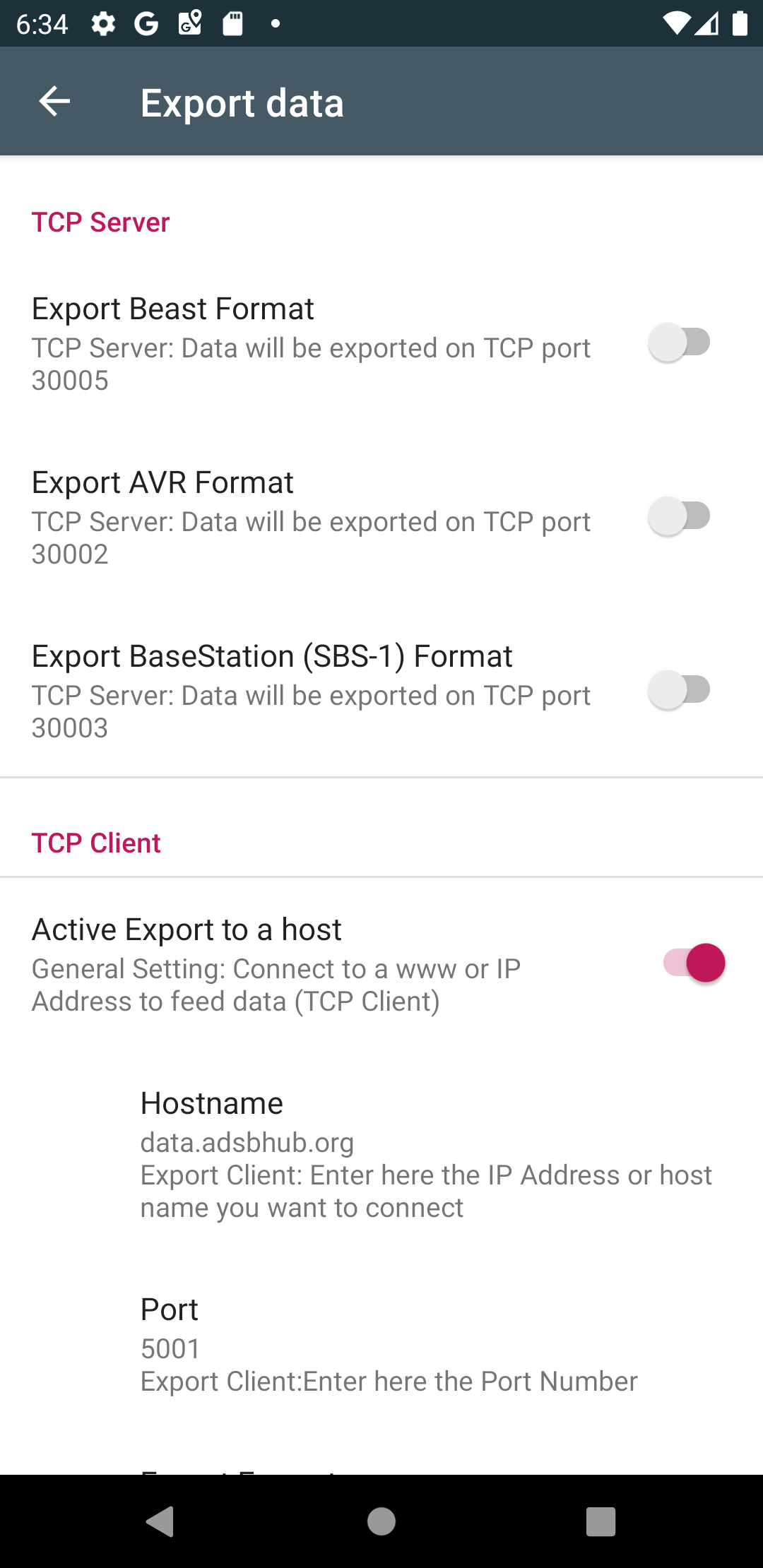Open the settings gear status bar icon
This screenshot has height=1568, width=763.
point(103,23)
